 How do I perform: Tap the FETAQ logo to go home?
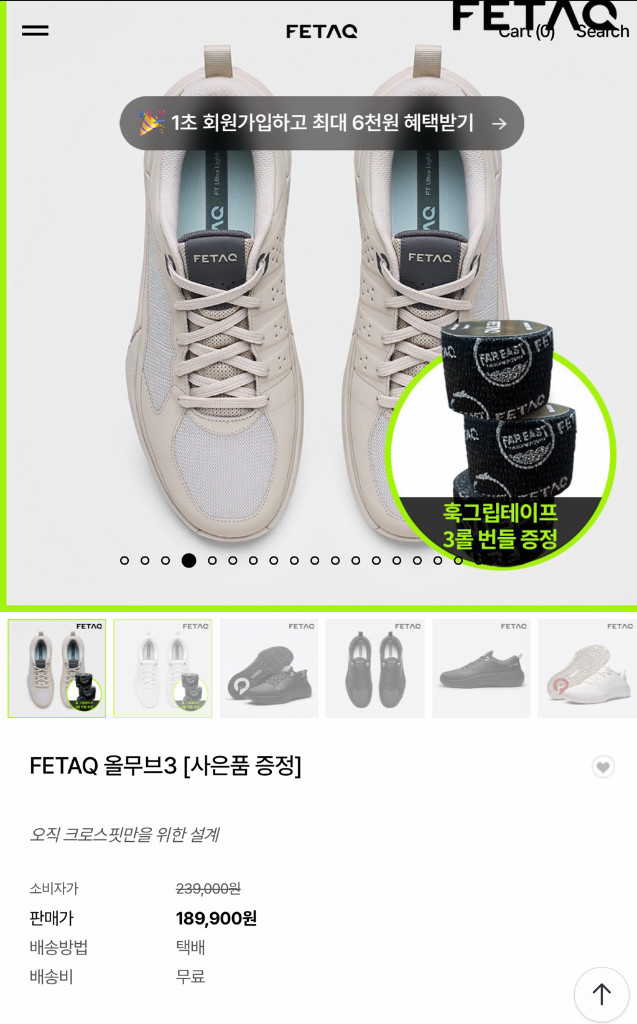(321, 31)
